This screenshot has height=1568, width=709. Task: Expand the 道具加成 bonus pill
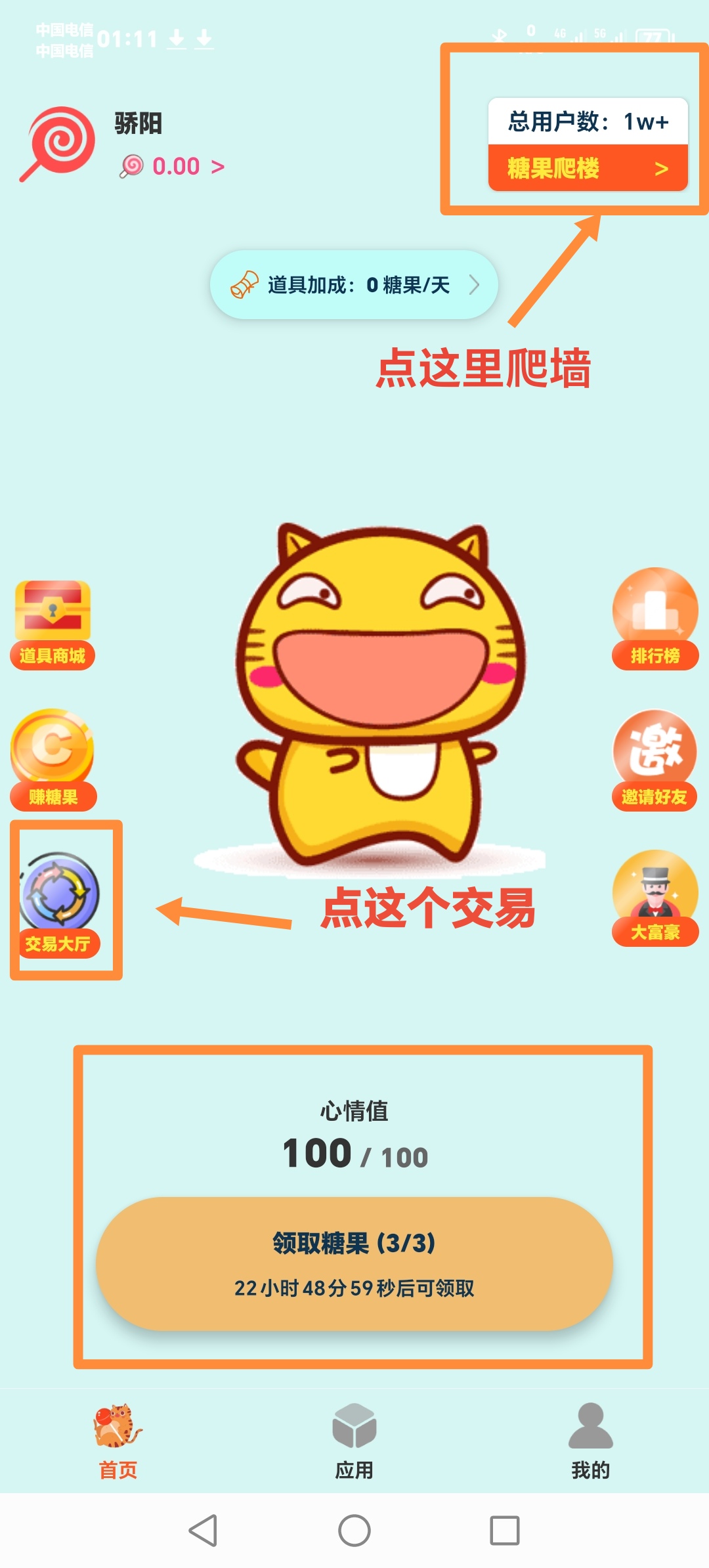pyautogui.click(x=354, y=285)
